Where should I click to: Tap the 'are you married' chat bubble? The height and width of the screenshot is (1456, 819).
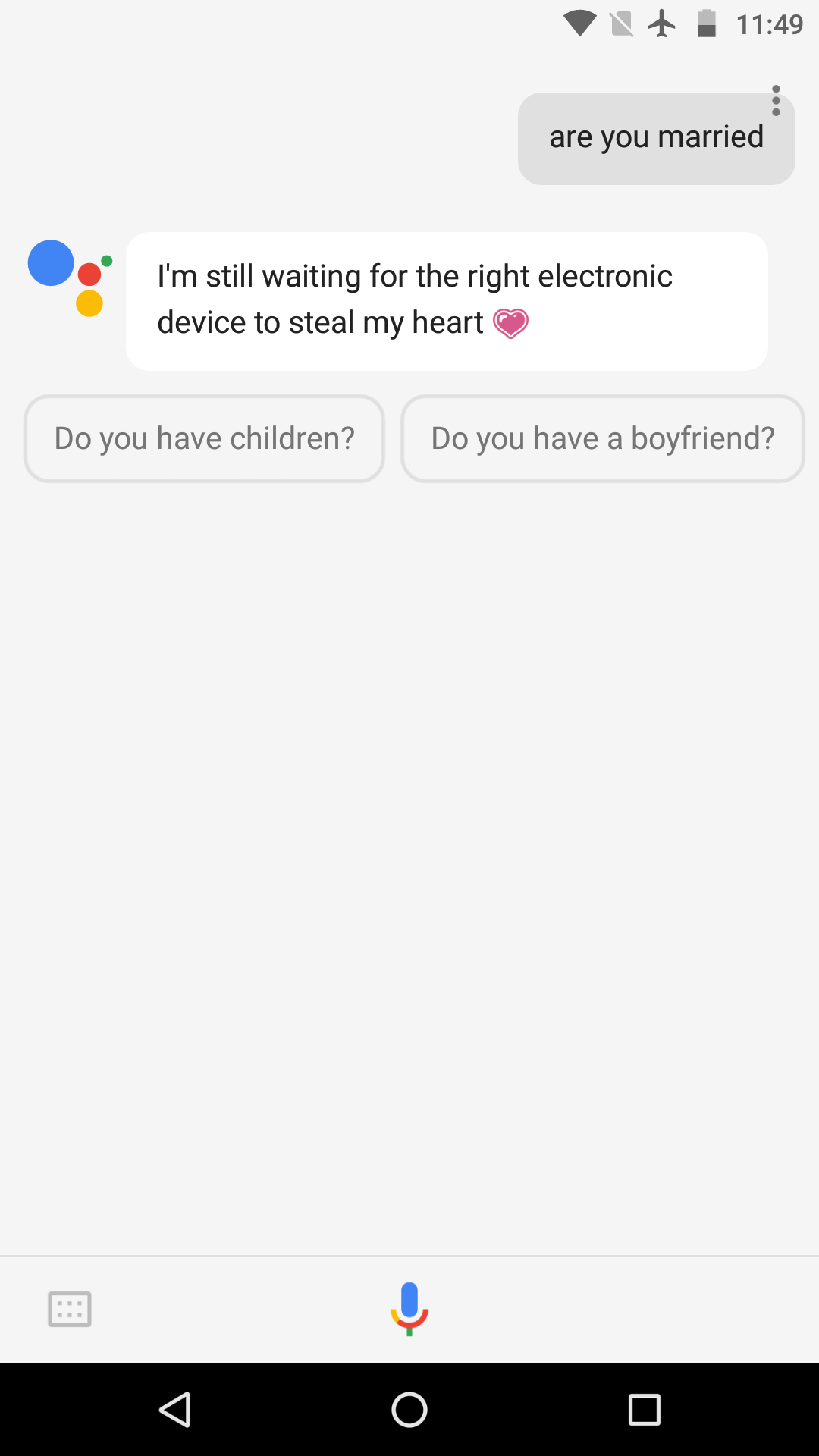656,136
